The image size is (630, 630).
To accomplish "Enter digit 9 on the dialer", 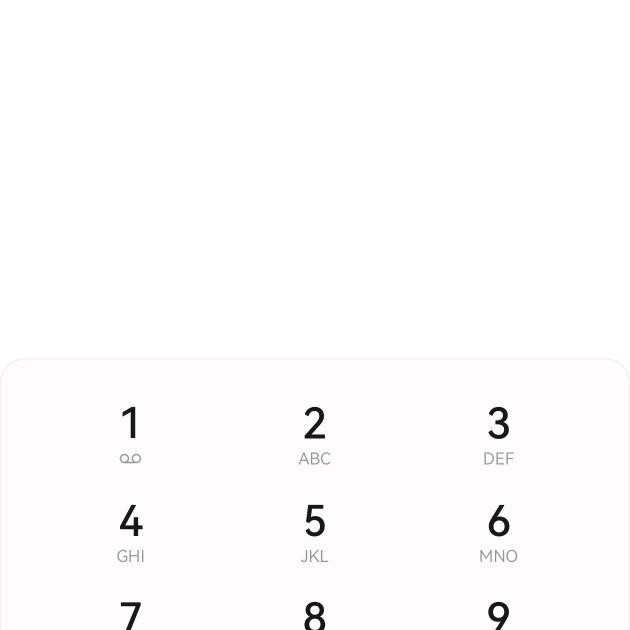I will point(498,615).
